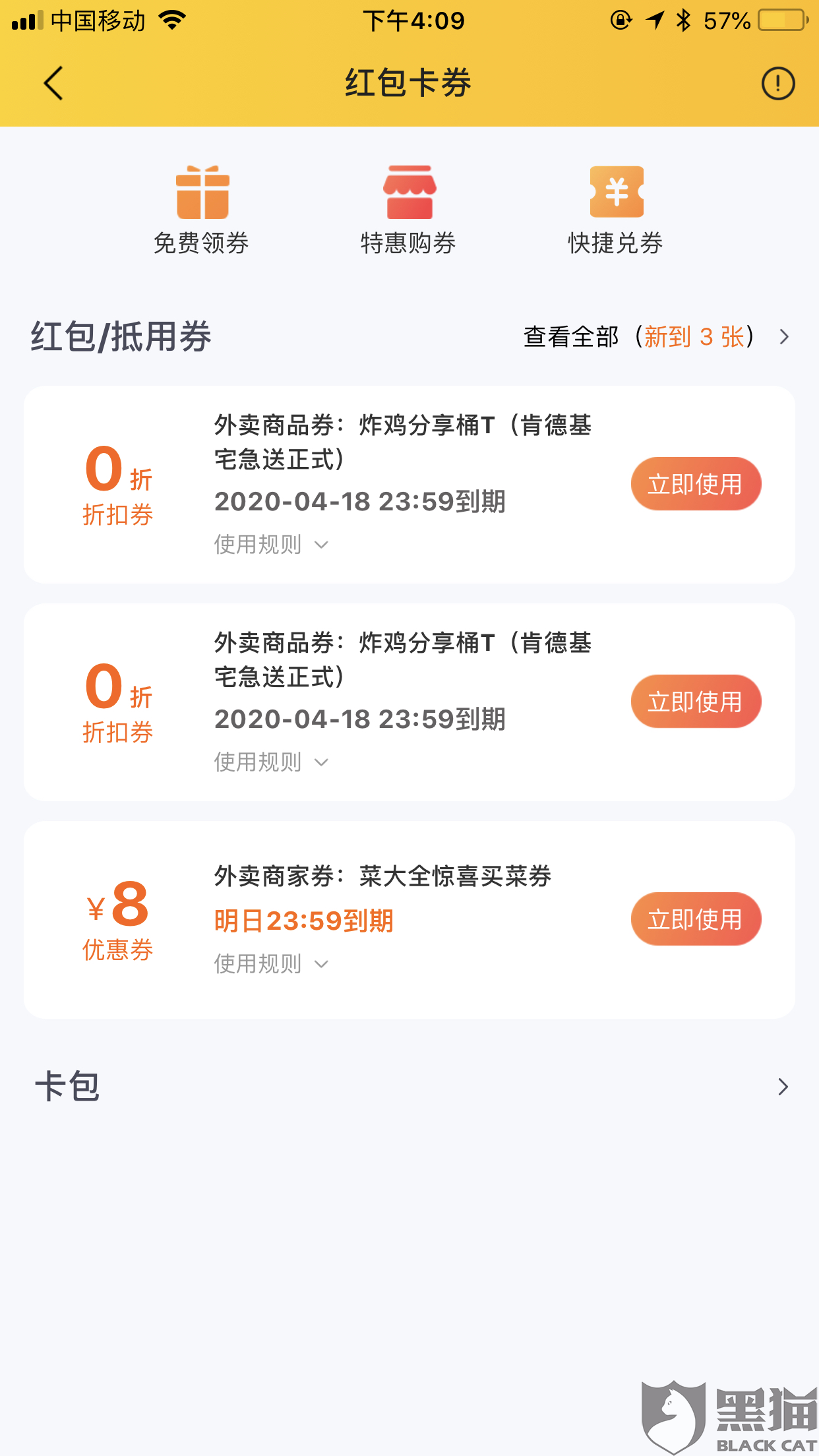
Task: Open the 卡包 card wallet row
Action: (409, 1086)
